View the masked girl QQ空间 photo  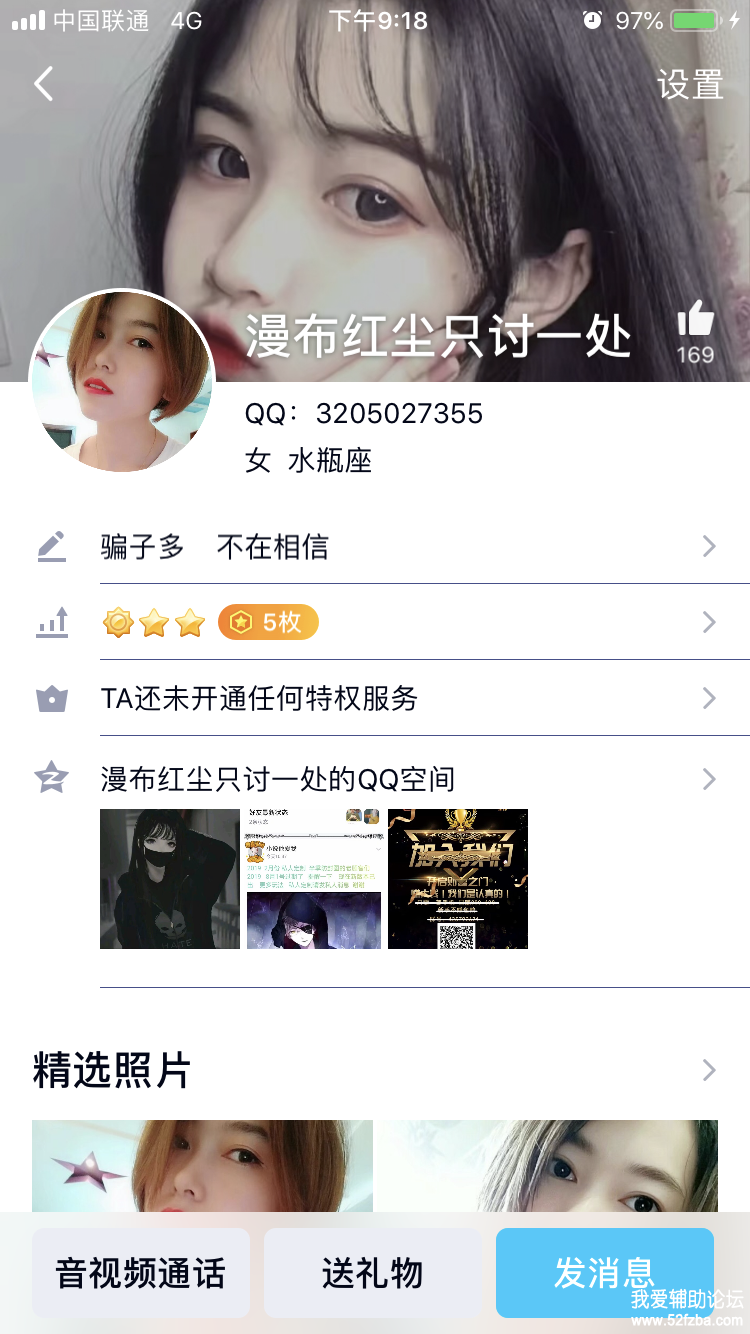point(170,879)
